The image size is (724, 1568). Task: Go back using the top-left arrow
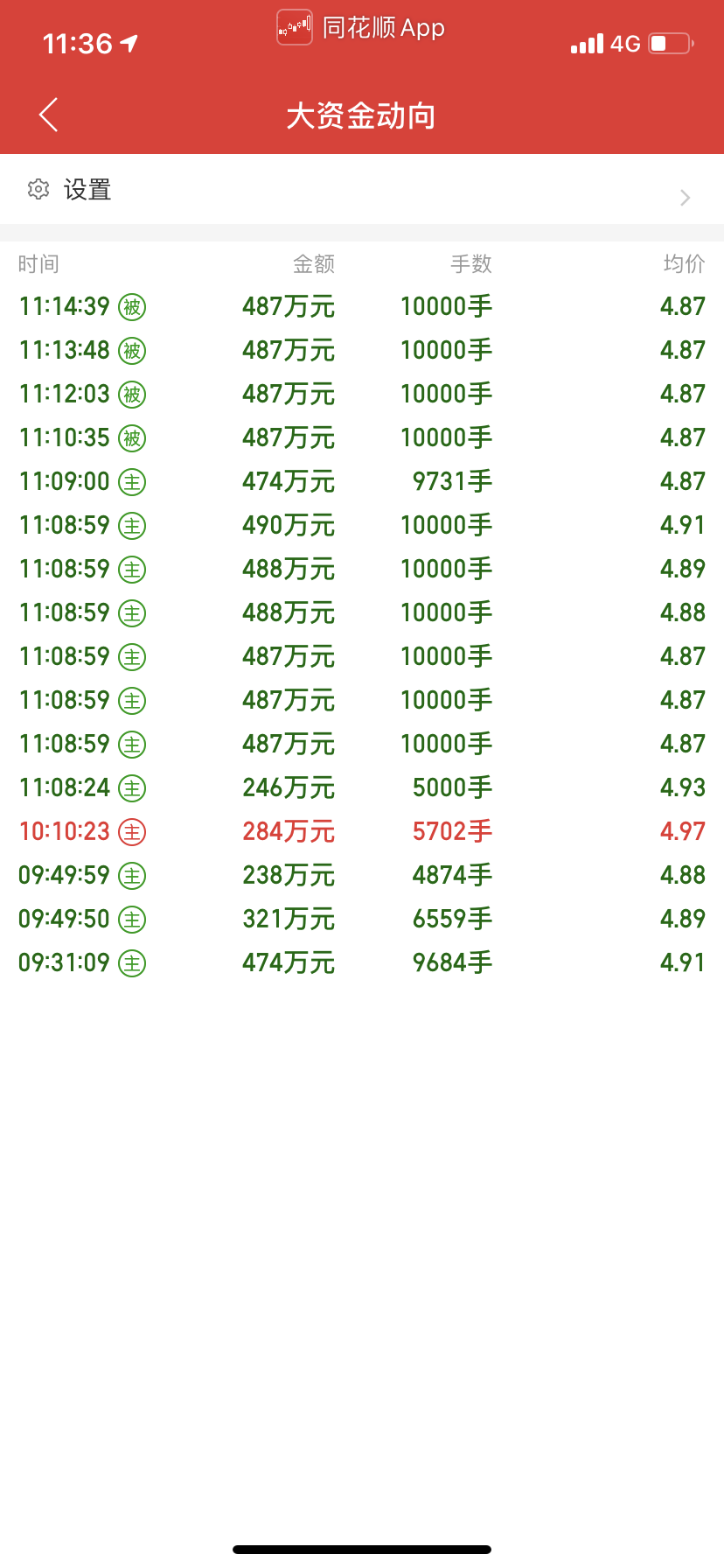(49, 115)
